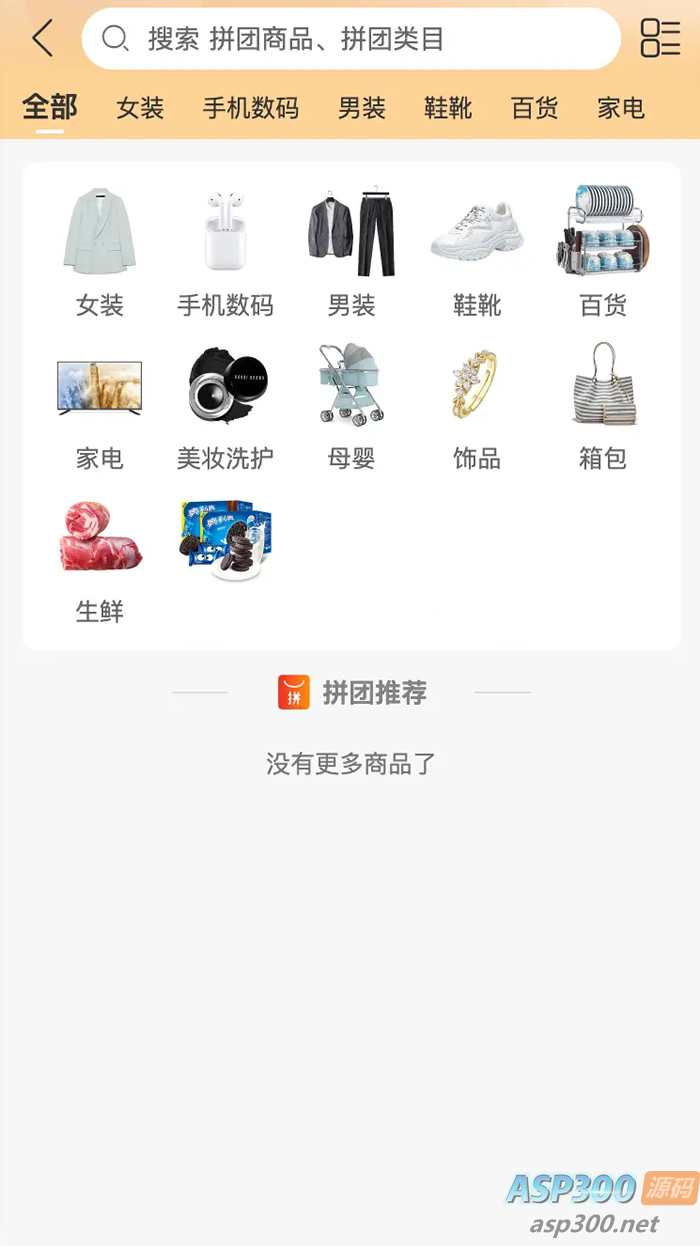Switch to the 女装 top tab
The image size is (700, 1246).
(140, 108)
